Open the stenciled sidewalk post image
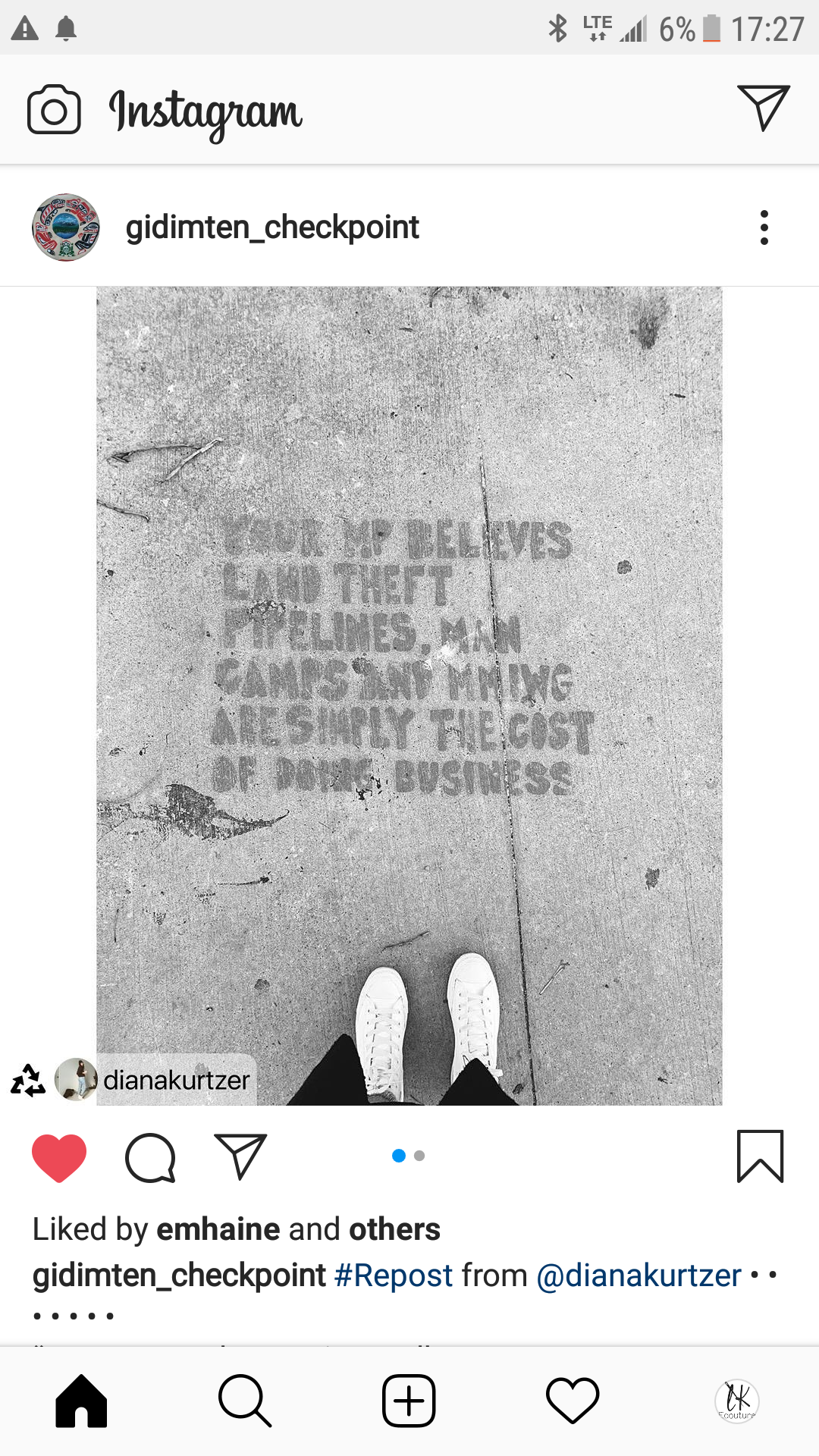 click(409, 682)
